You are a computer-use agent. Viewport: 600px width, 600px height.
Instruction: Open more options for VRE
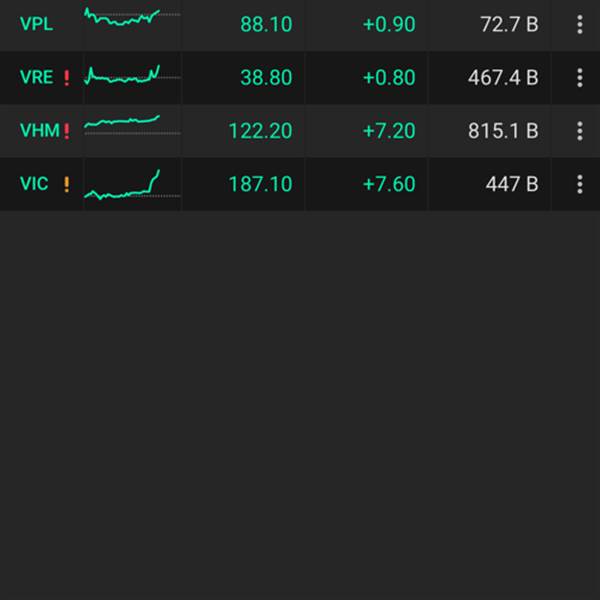pyautogui.click(x=580, y=77)
